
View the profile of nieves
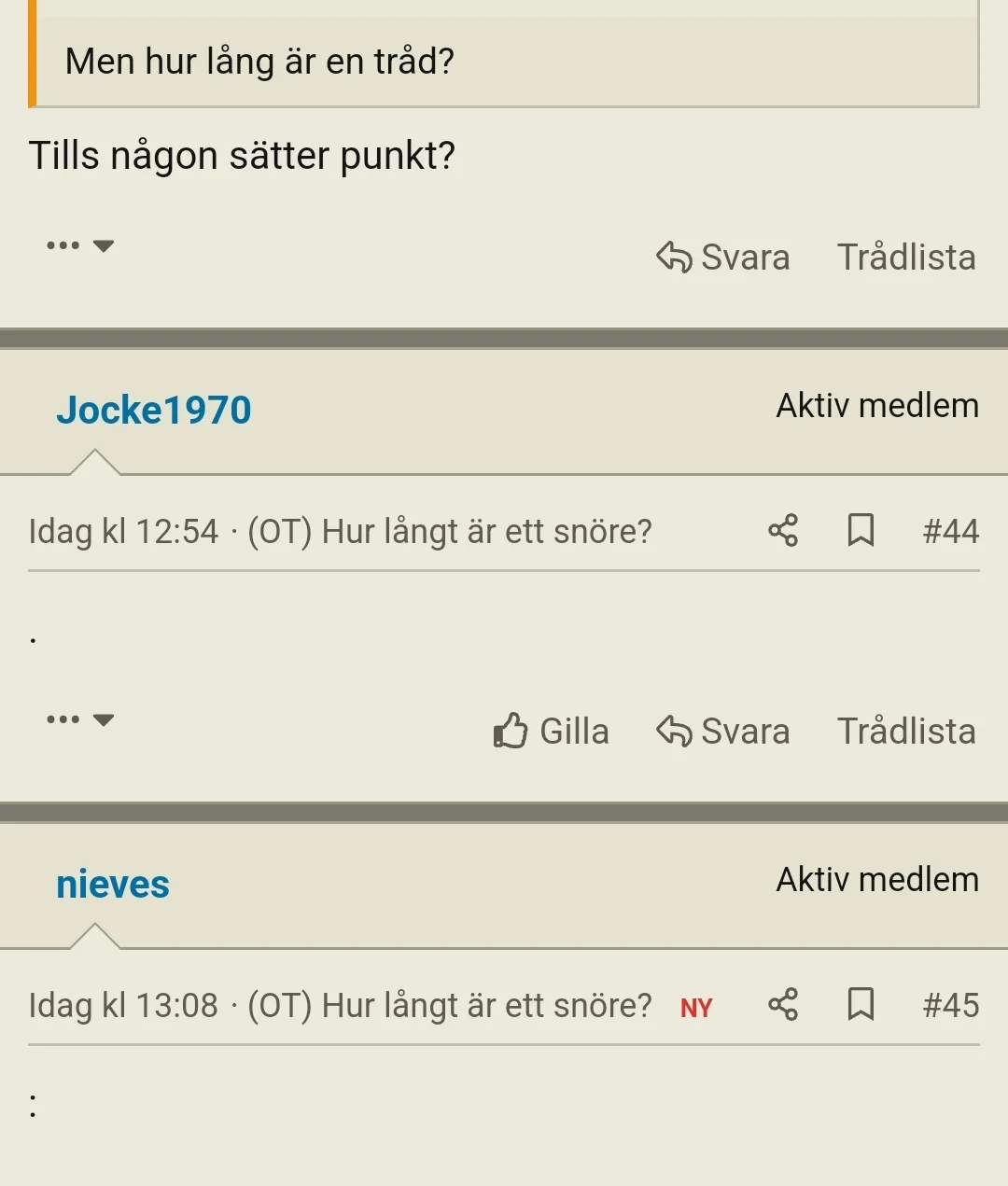[x=113, y=884]
